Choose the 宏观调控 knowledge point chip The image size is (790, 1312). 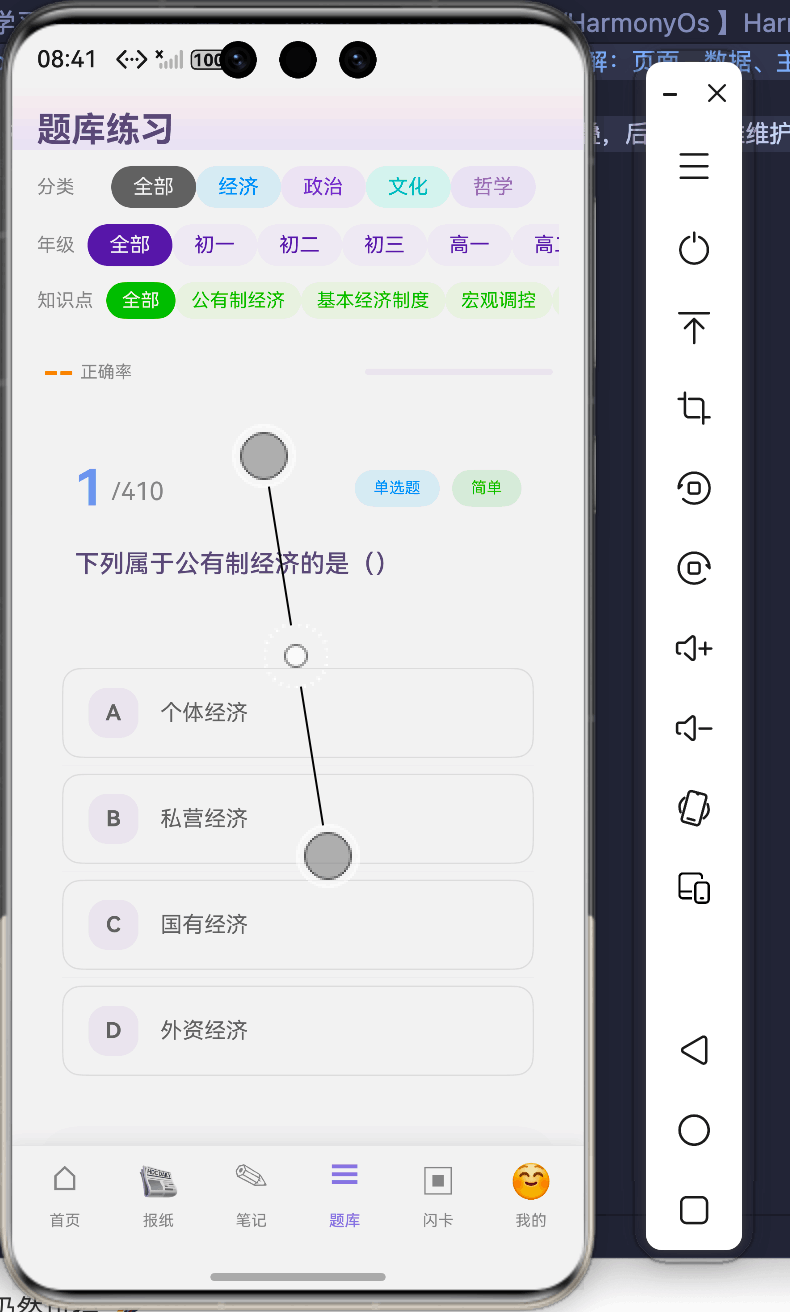coord(498,300)
